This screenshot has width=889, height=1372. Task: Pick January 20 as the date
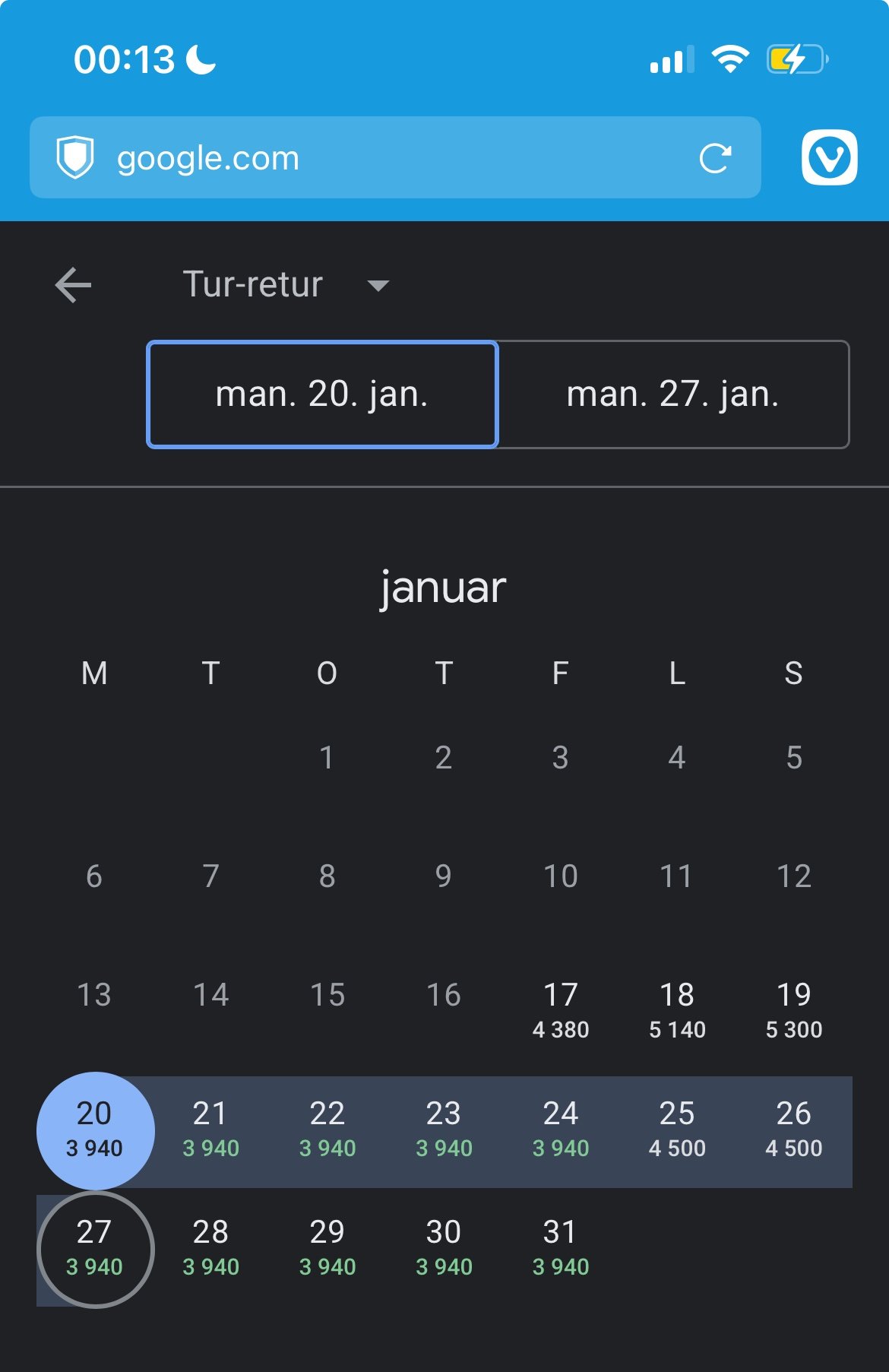(95, 1130)
